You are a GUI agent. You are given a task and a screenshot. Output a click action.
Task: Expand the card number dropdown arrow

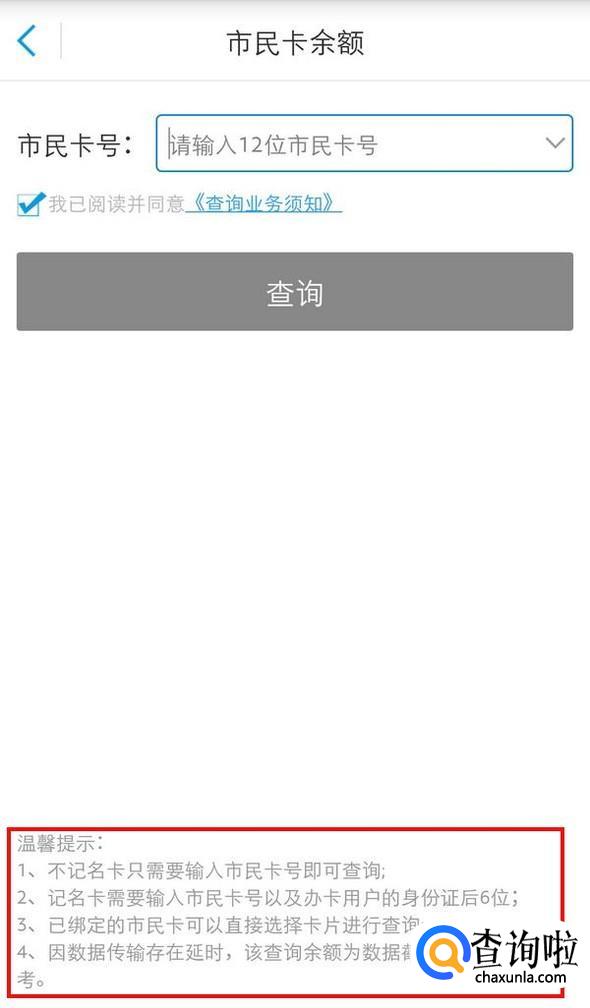pos(555,143)
